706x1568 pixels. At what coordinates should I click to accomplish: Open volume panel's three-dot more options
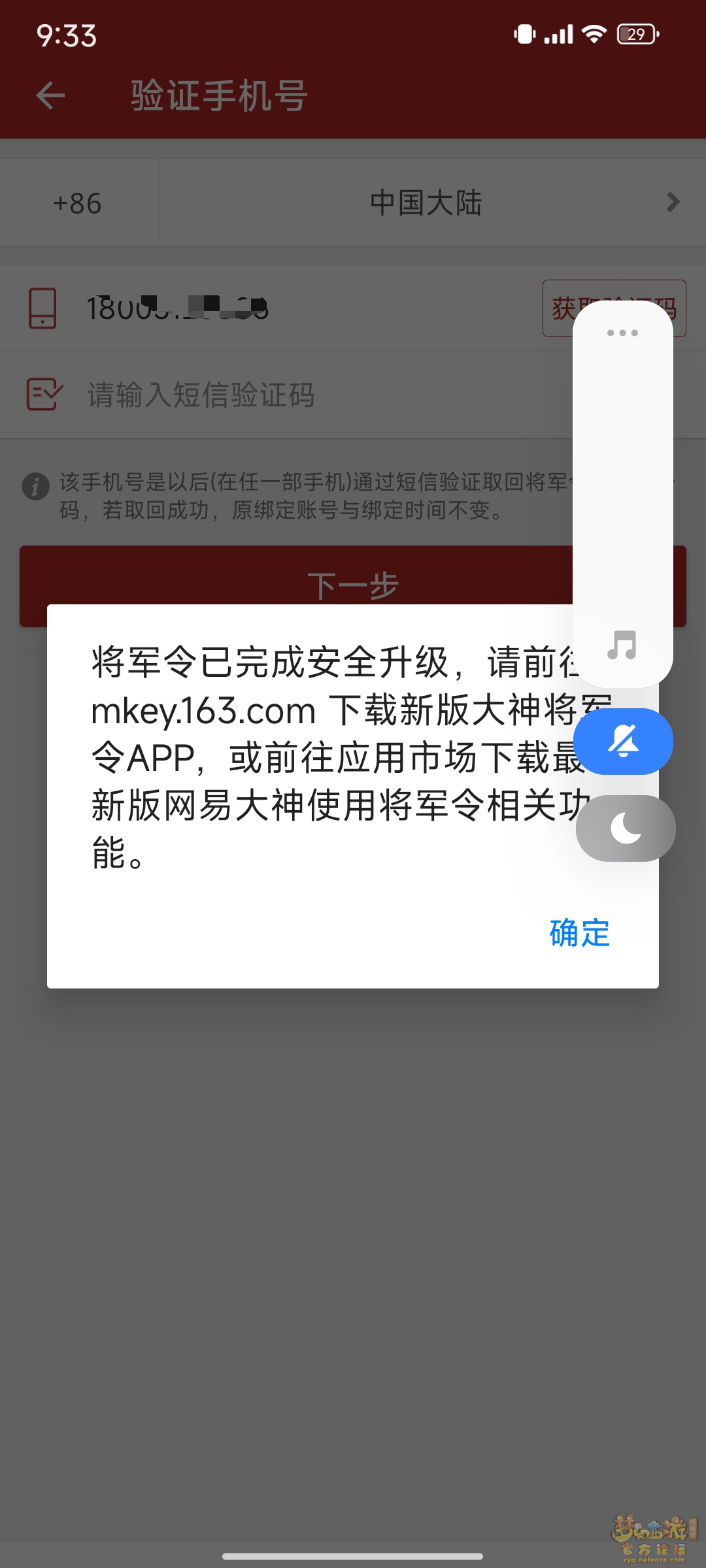tap(622, 333)
